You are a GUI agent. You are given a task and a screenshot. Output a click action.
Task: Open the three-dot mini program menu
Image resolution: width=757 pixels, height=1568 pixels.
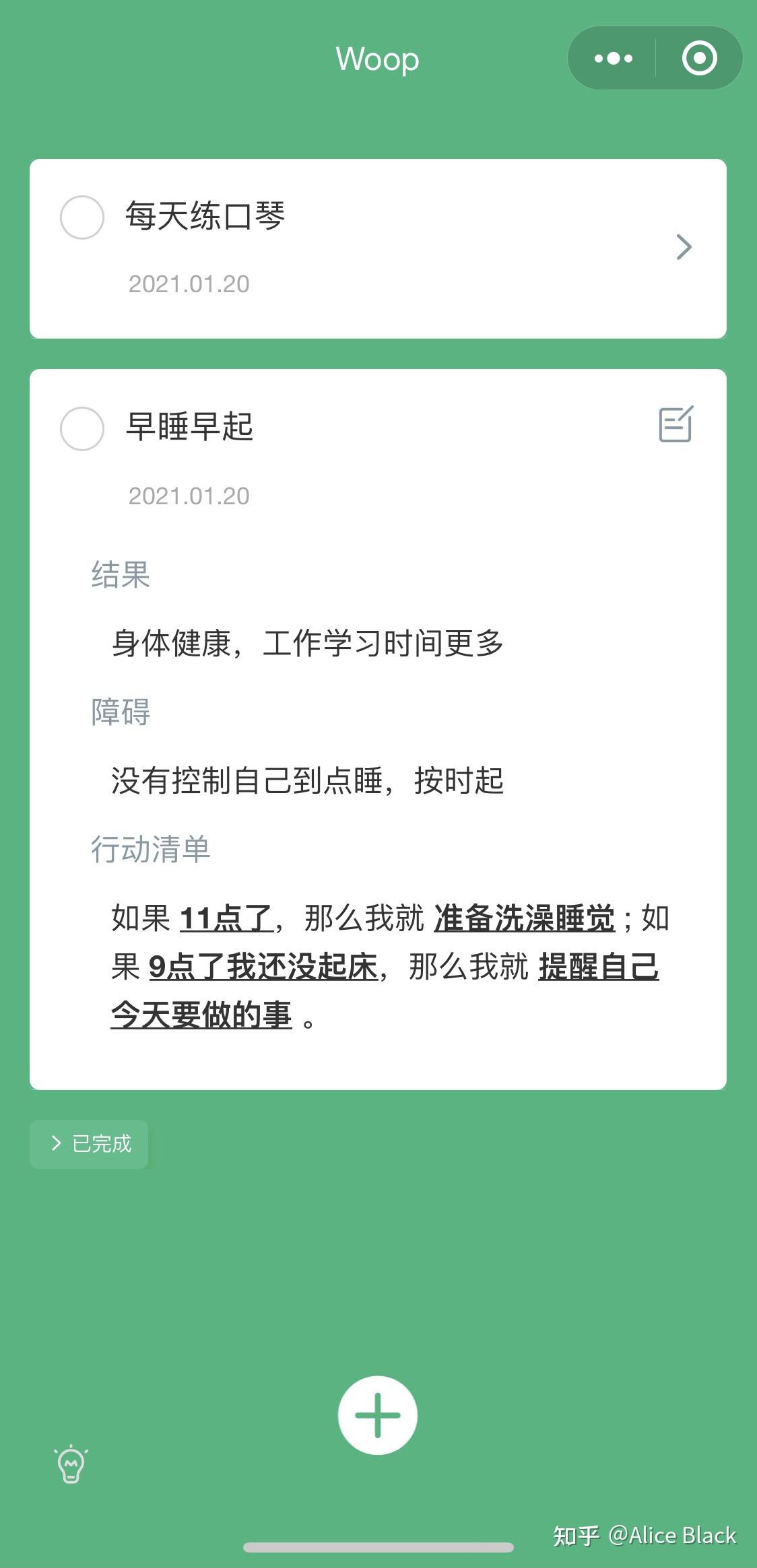click(612, 59)
